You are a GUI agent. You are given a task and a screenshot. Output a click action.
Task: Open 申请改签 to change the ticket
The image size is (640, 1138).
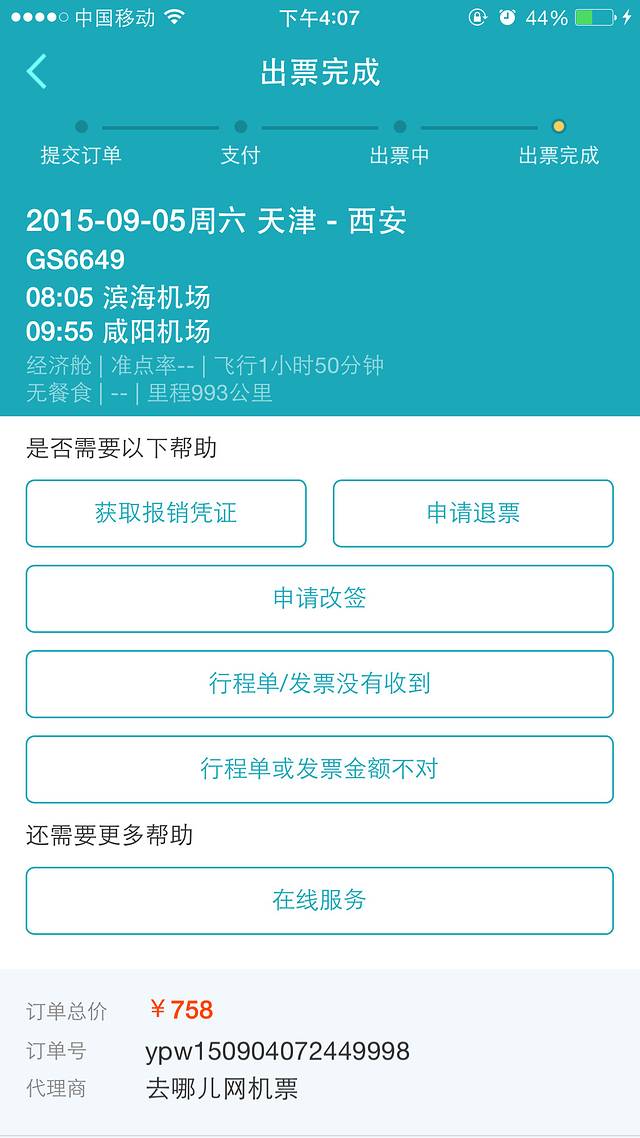point(319,598)
